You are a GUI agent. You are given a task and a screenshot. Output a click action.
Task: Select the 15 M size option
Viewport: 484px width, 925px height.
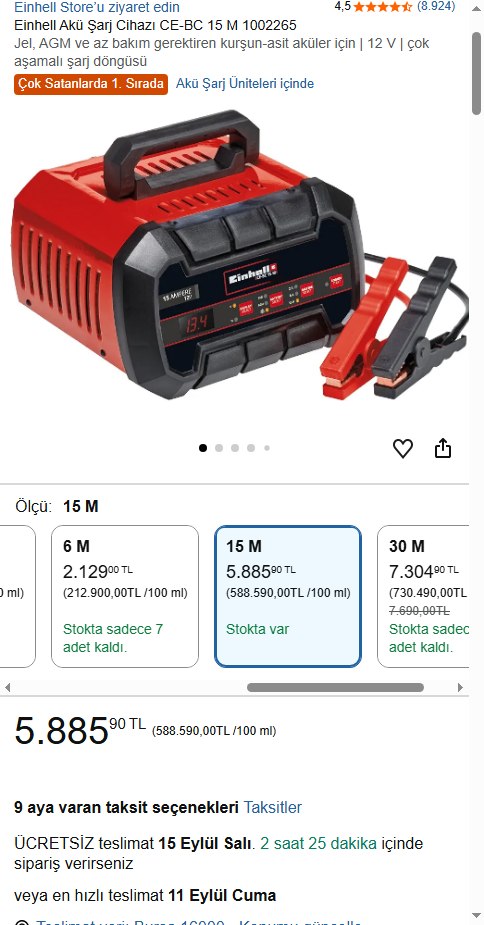tap(288, 596)
